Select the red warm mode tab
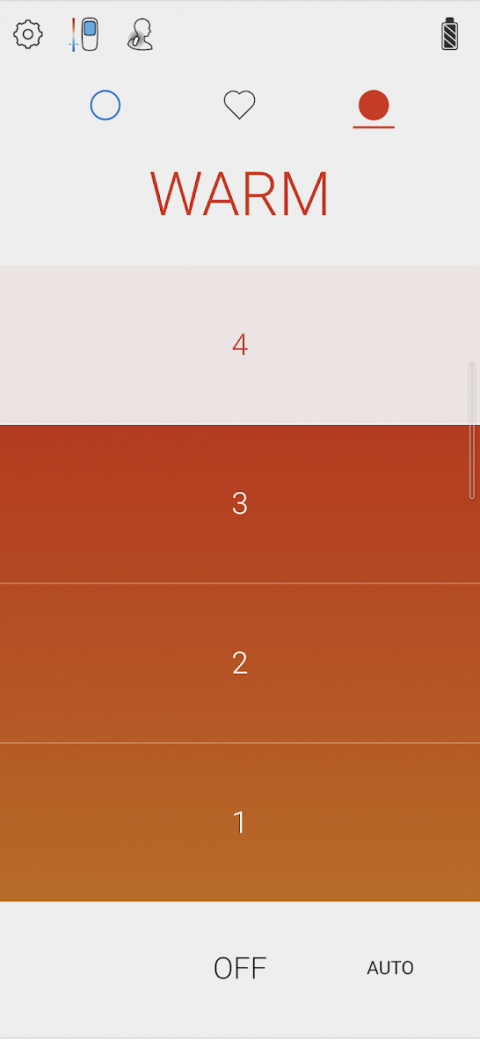Viewport: 480px width, 1040px height. coord(374,106)
